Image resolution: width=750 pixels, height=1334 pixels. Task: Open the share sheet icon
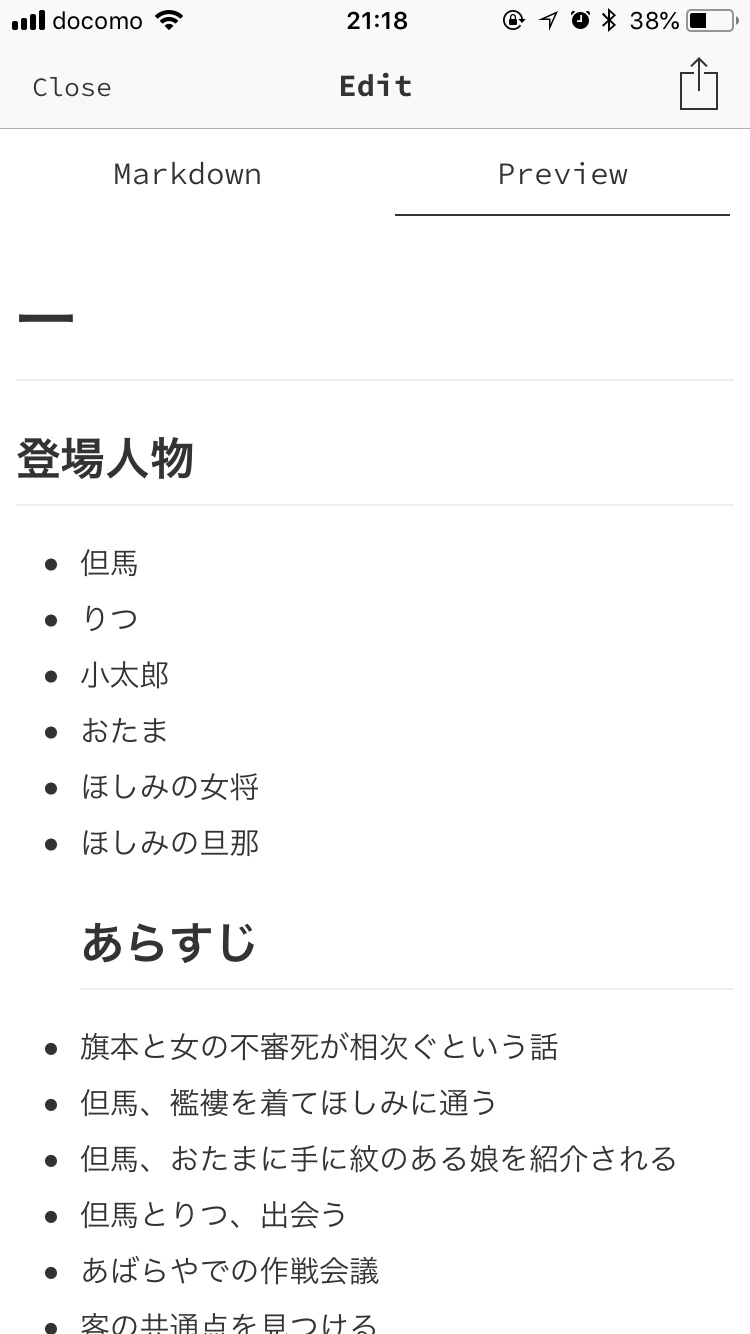tap(698, 85)
